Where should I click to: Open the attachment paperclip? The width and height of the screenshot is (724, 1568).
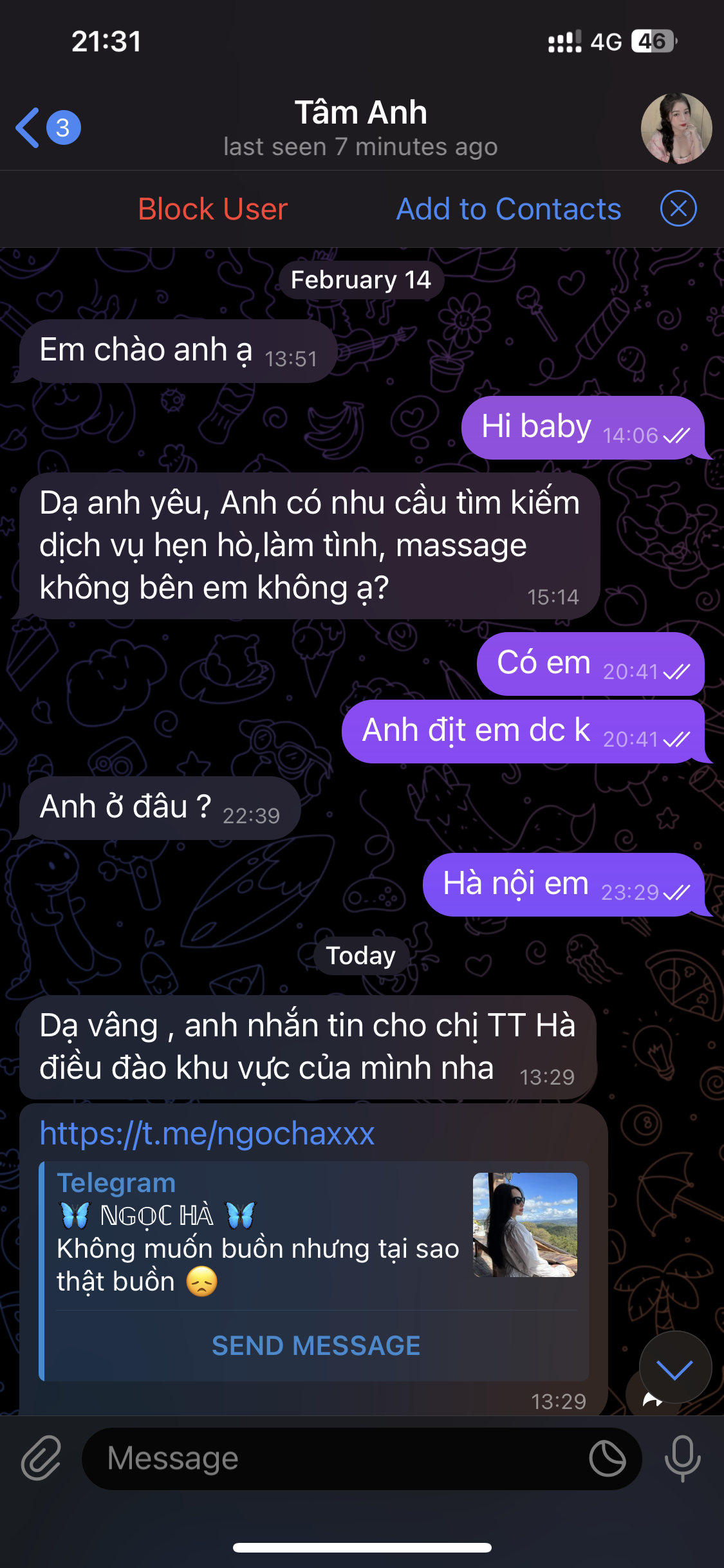click(x=41, y=1458)
